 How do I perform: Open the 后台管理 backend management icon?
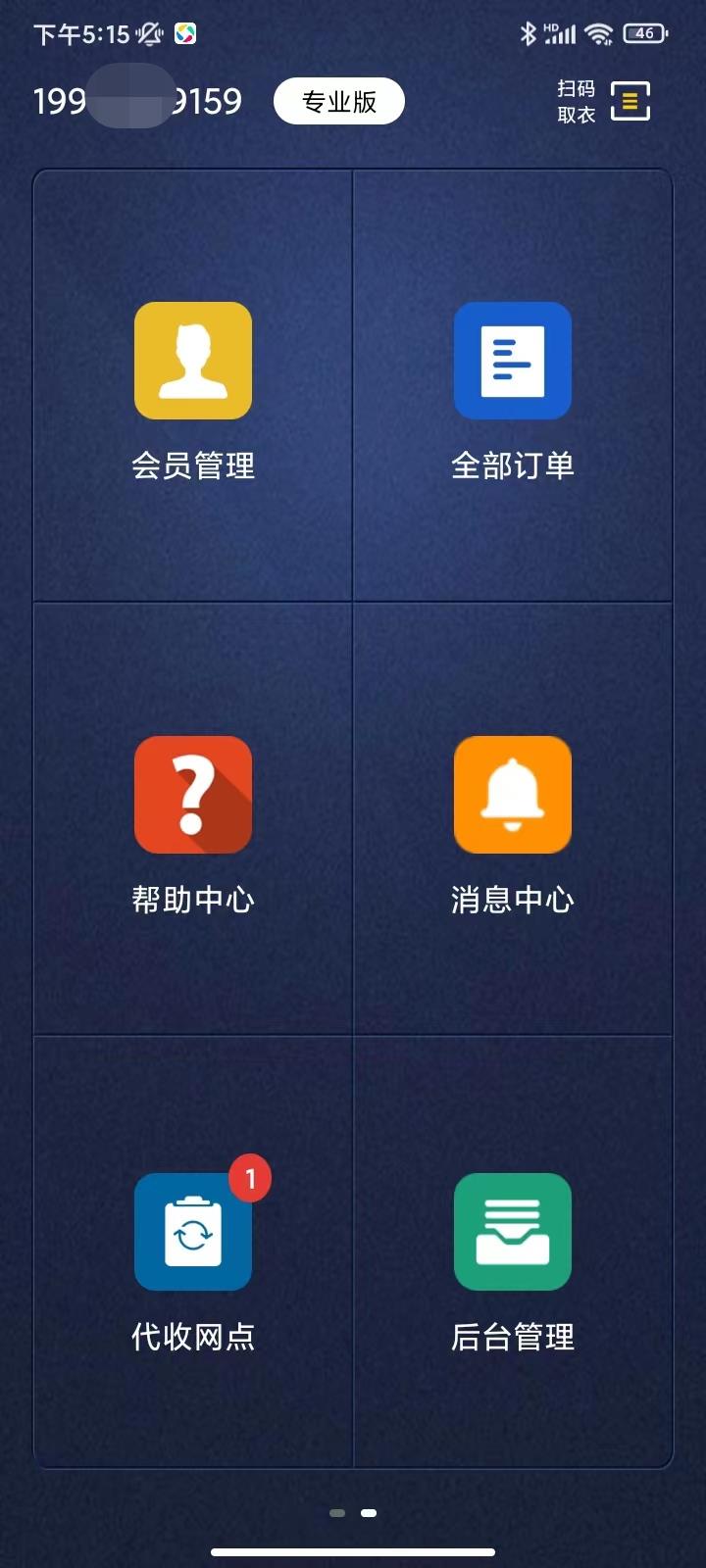[512, 1233]
